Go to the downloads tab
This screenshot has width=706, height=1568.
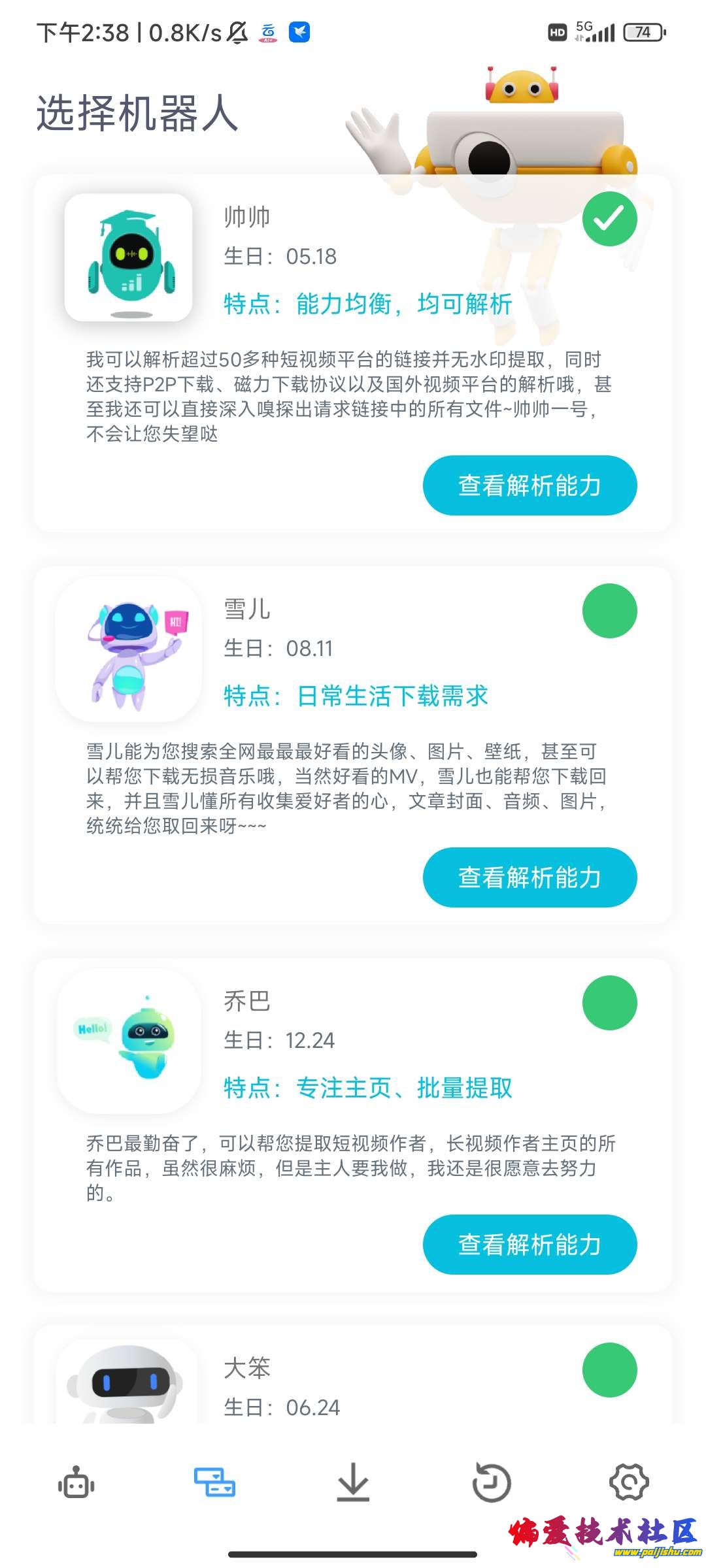tap(353, 1482)
